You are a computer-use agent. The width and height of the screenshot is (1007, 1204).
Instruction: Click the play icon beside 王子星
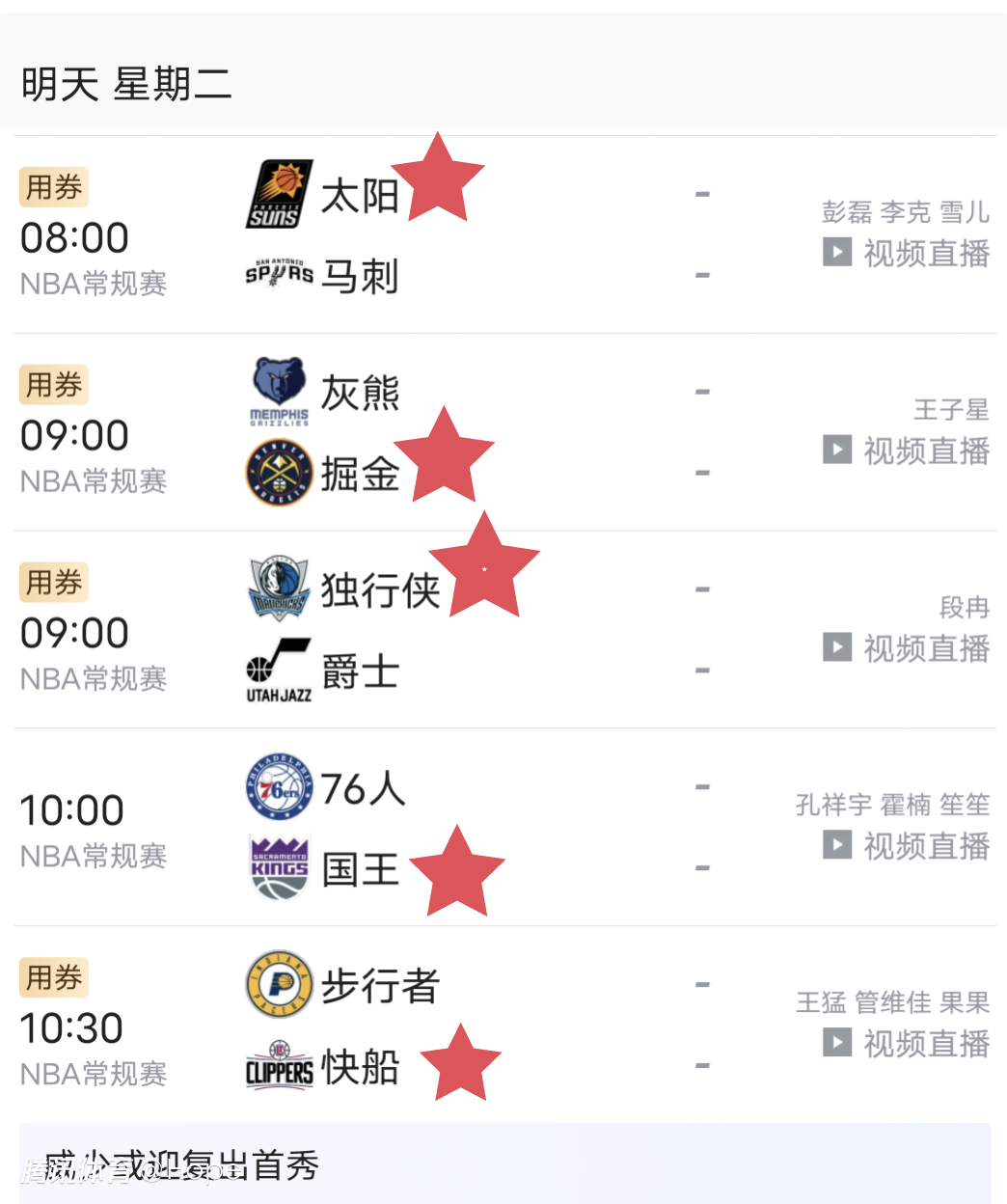click(x=837, y=450)
